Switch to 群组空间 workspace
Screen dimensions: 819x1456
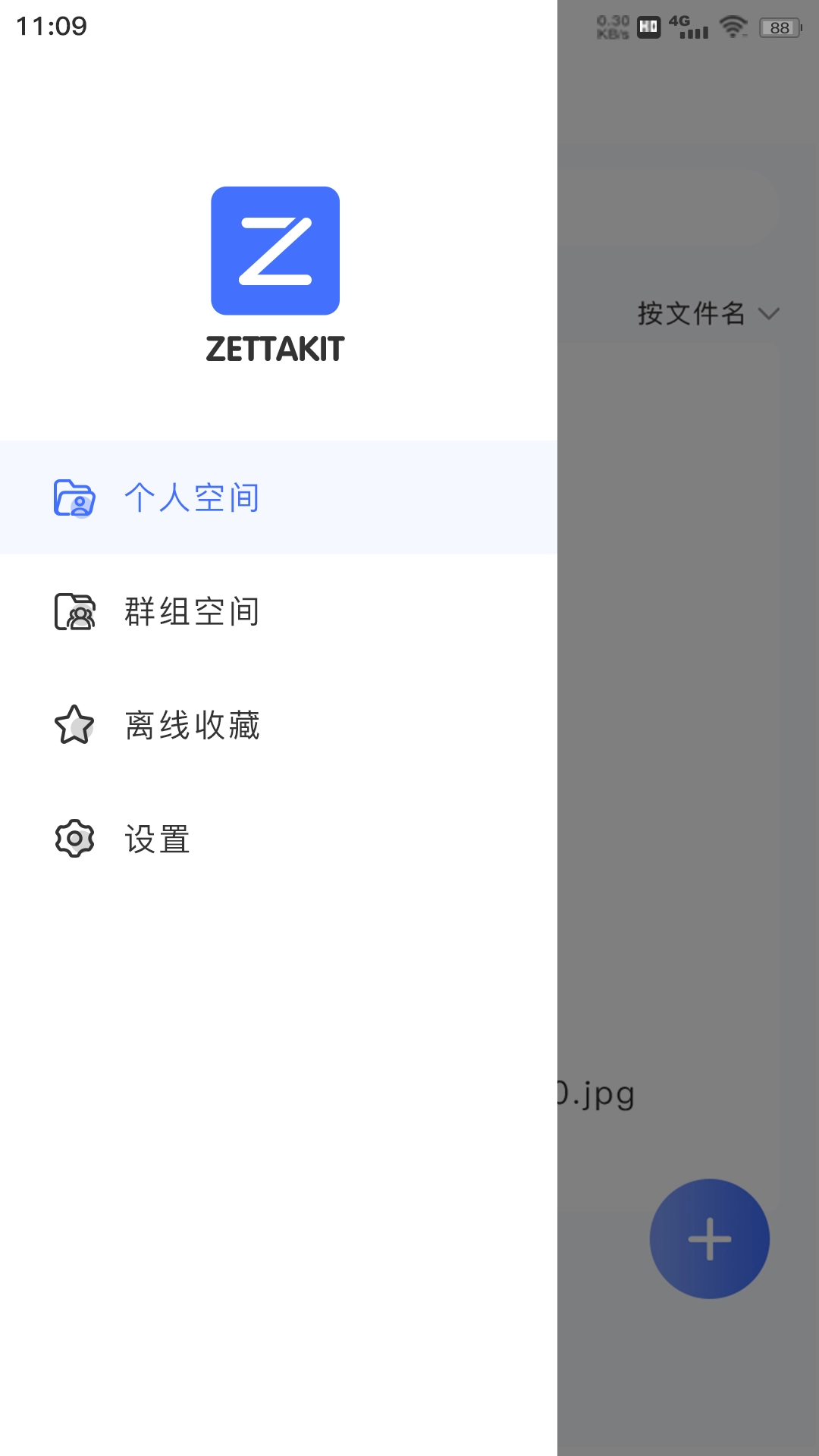[x=193, y=612]
